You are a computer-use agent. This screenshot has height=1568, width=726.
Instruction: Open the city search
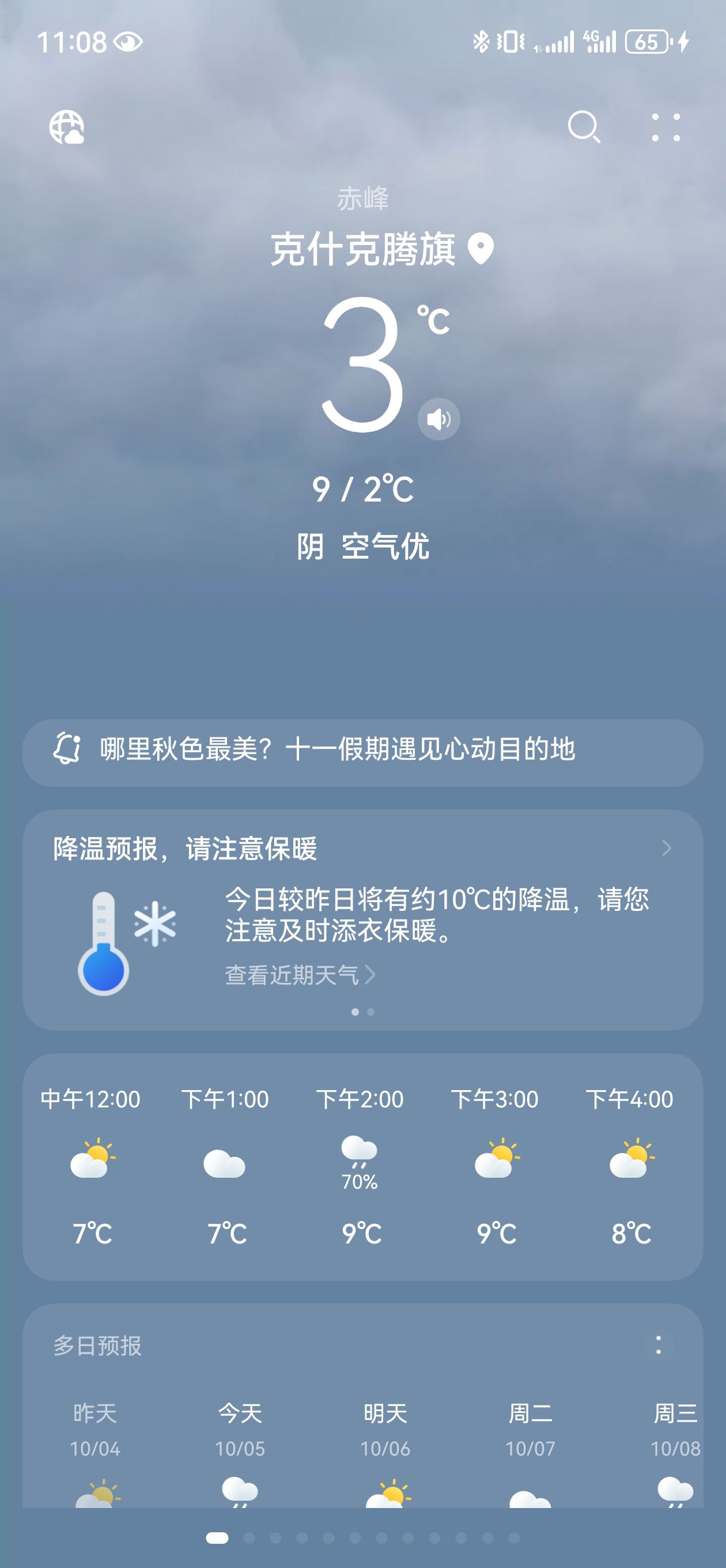point(584,127)
